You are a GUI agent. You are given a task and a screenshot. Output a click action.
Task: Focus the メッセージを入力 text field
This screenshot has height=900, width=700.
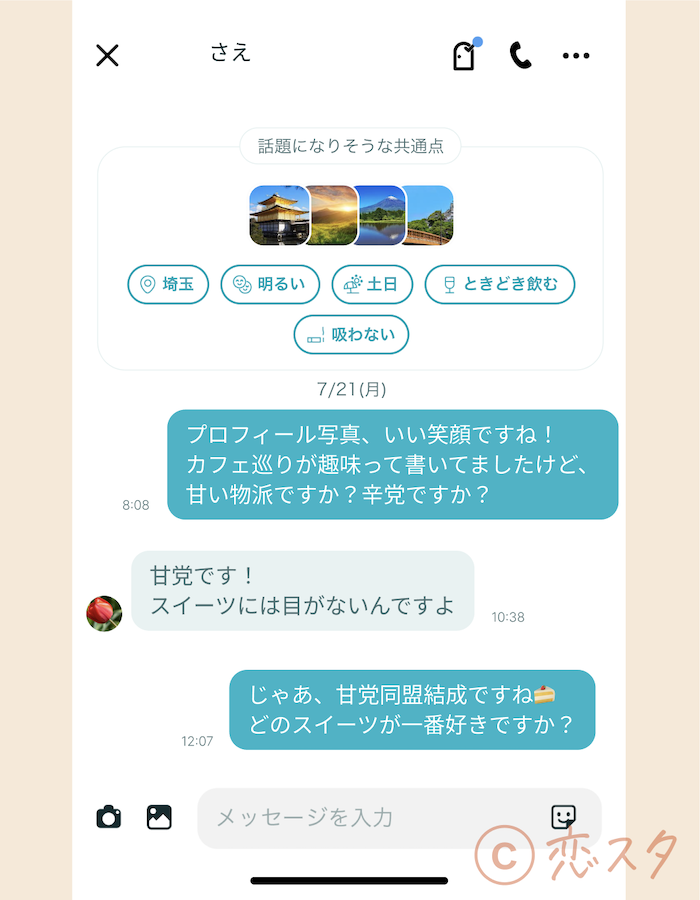point(370,818)
